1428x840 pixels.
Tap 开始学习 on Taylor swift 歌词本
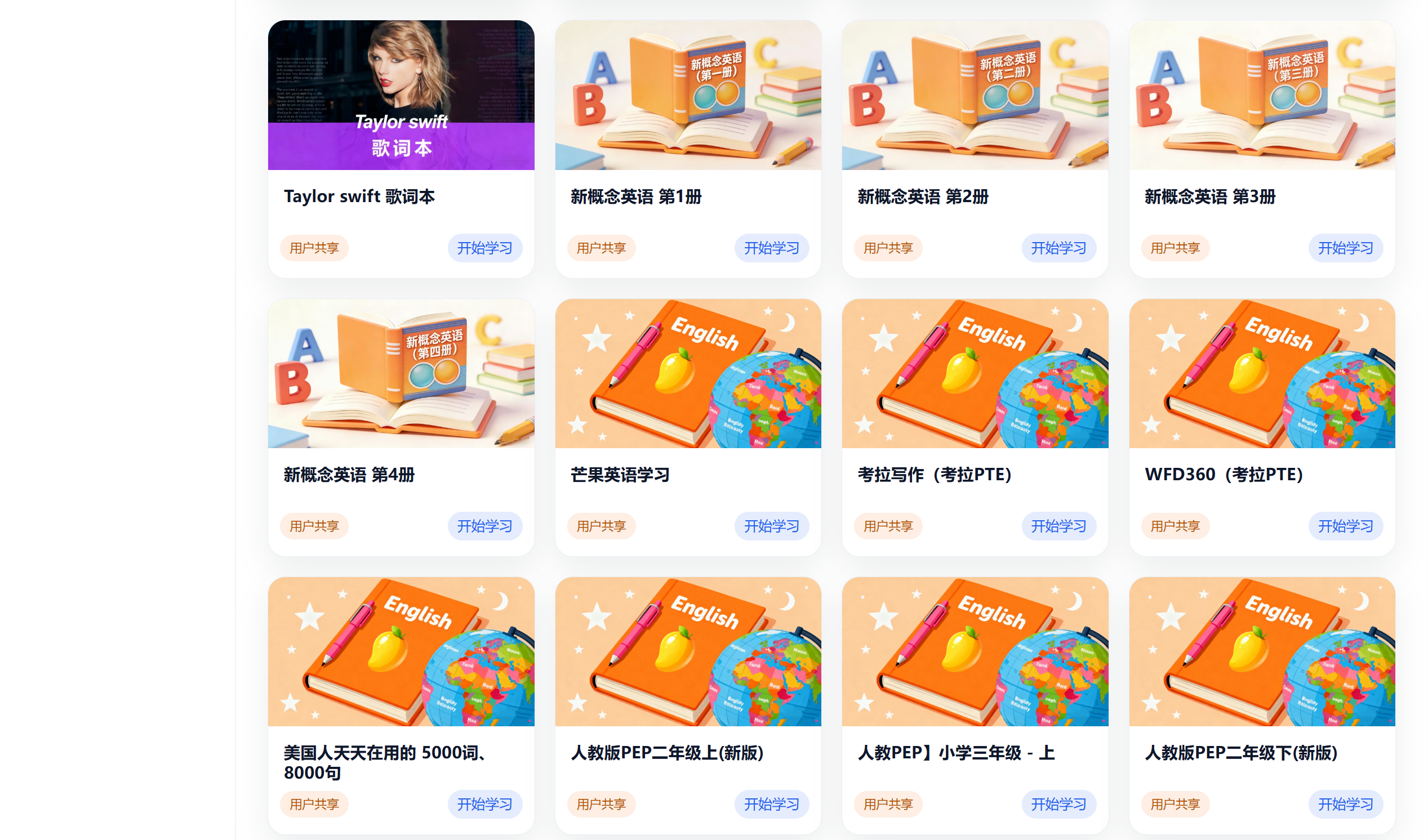(x=484, y=248)
